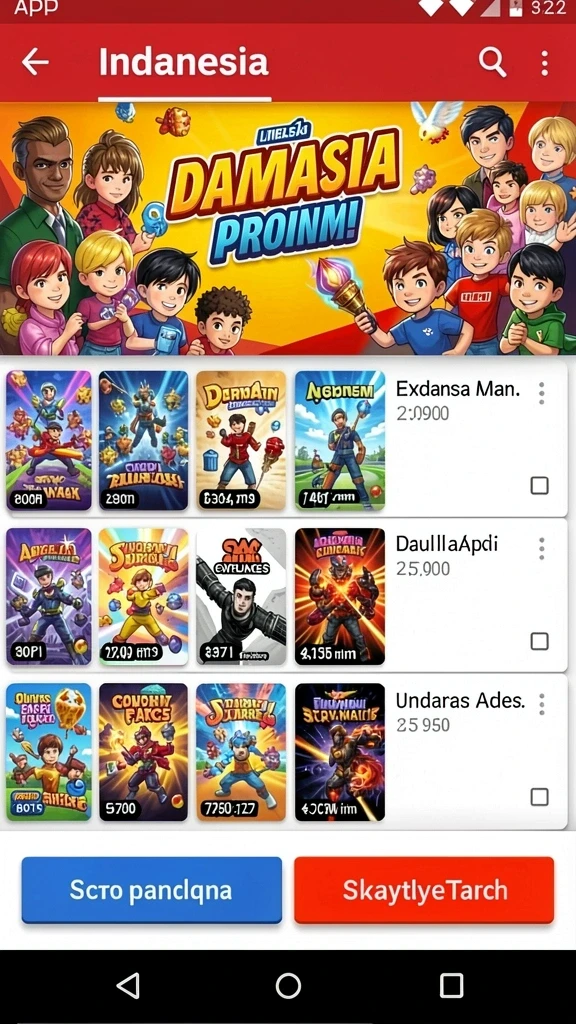Open the app bar overflow menu
The image size is (576, 1024).
tap(544, 63)
